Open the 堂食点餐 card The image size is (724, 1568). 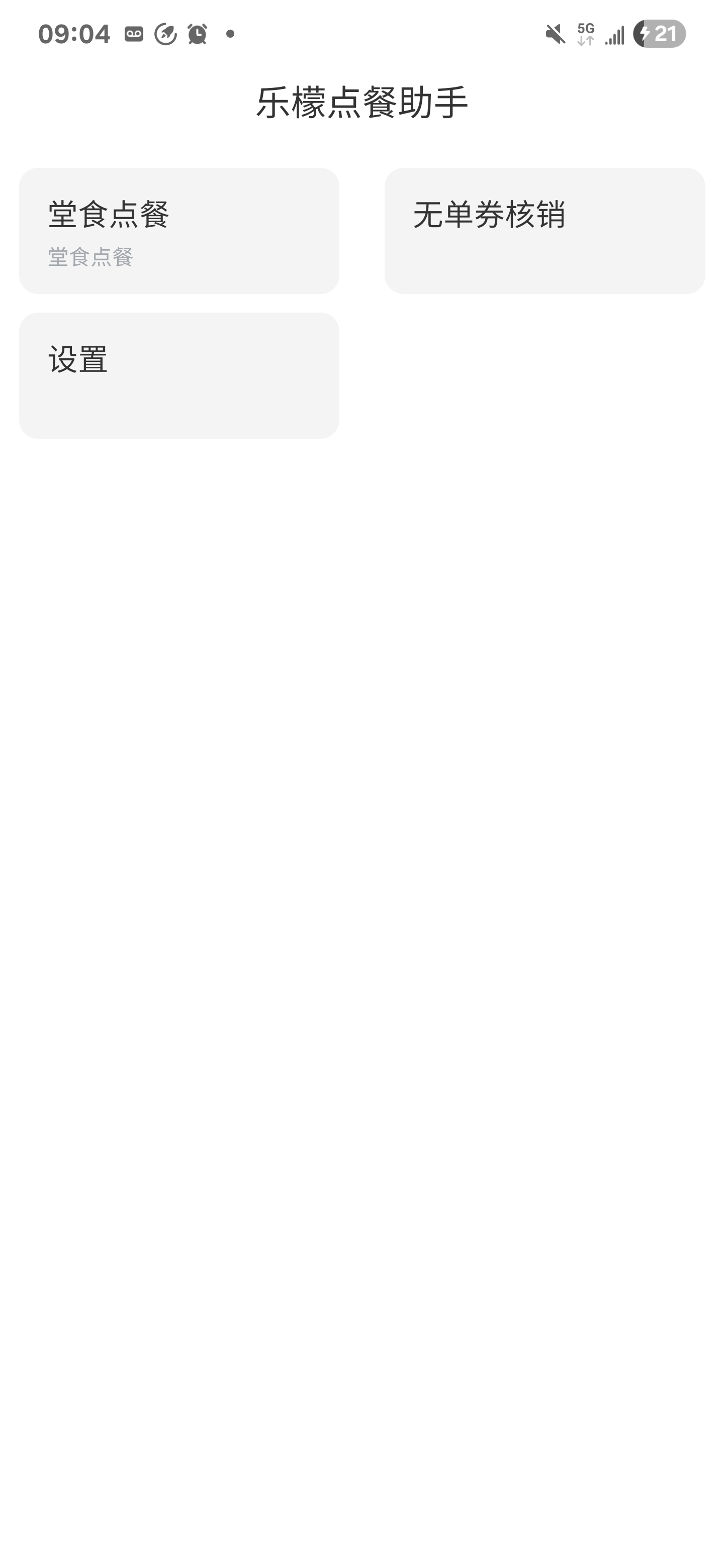pyautogui.click(x=179, y=231)
